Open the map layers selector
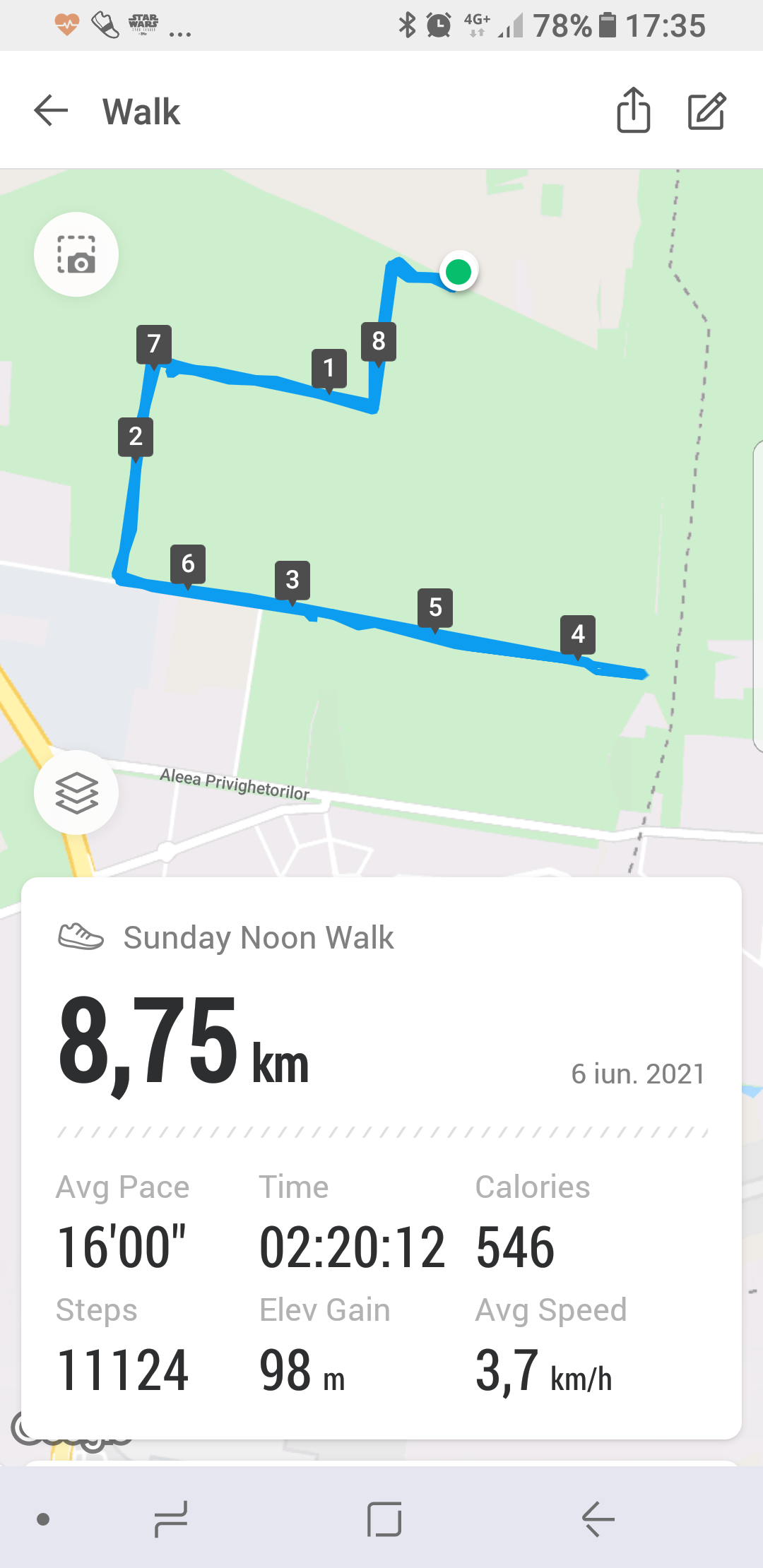The height and width of the screenshot is (1568, 763). coord(76,792)
